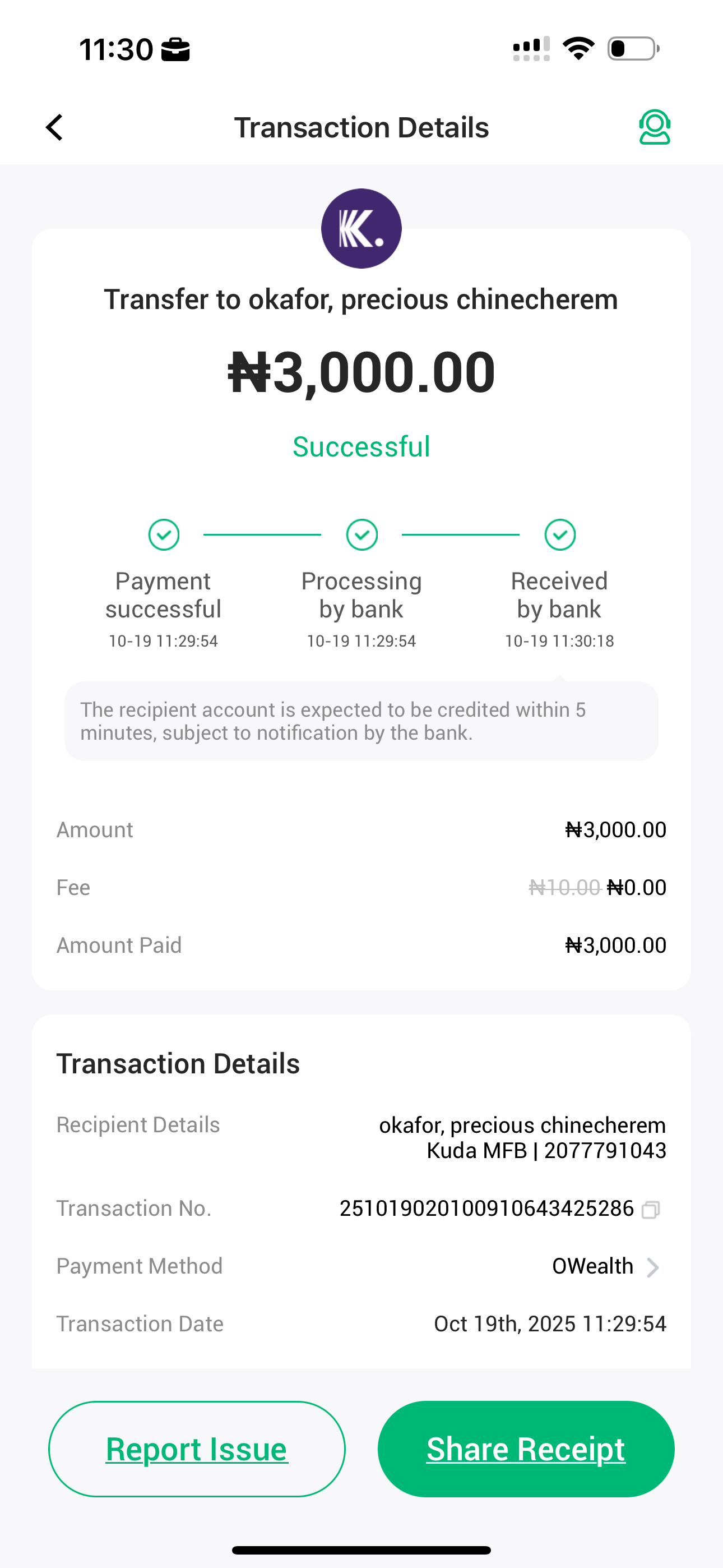
Task: Open customer support headset icon
Action: (654, 127)
